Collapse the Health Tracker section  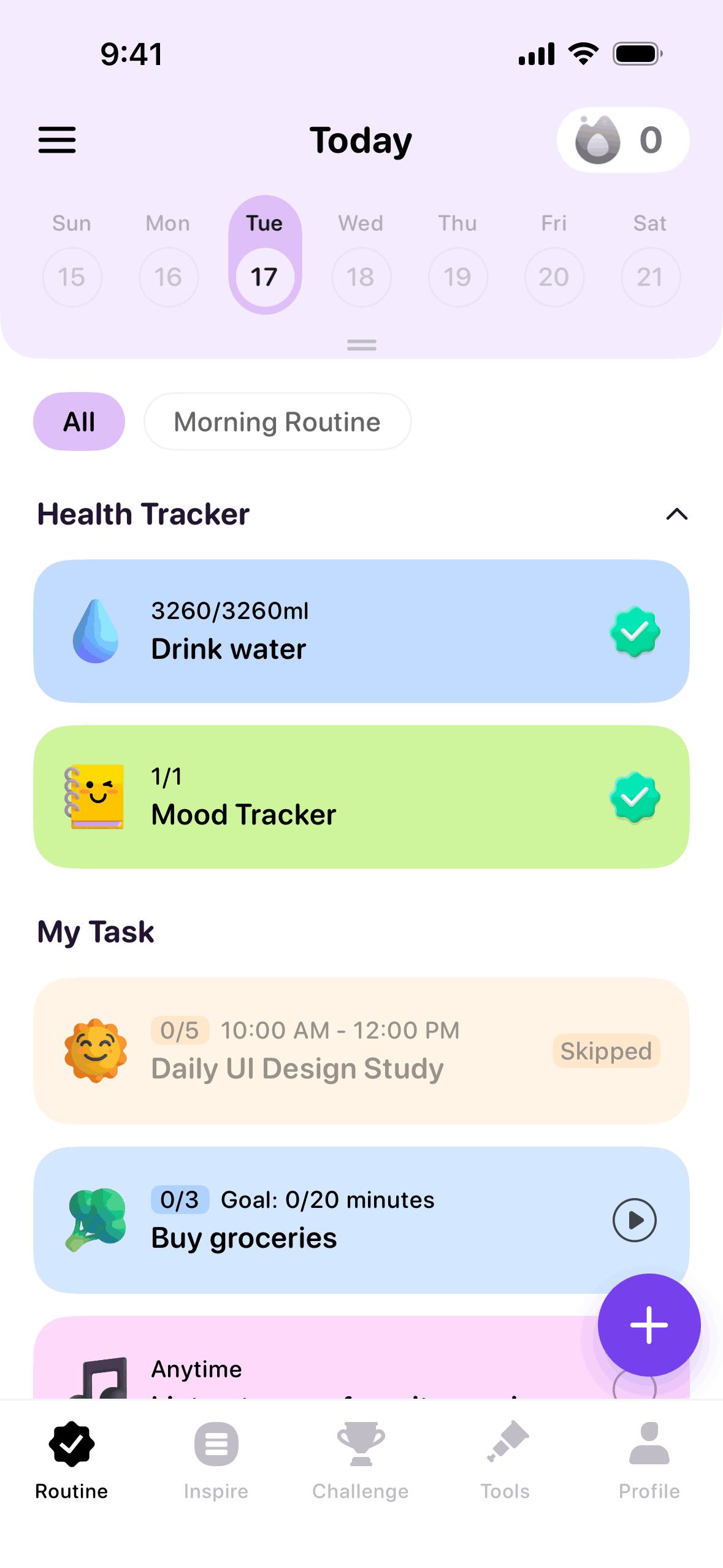pos(676,514)
